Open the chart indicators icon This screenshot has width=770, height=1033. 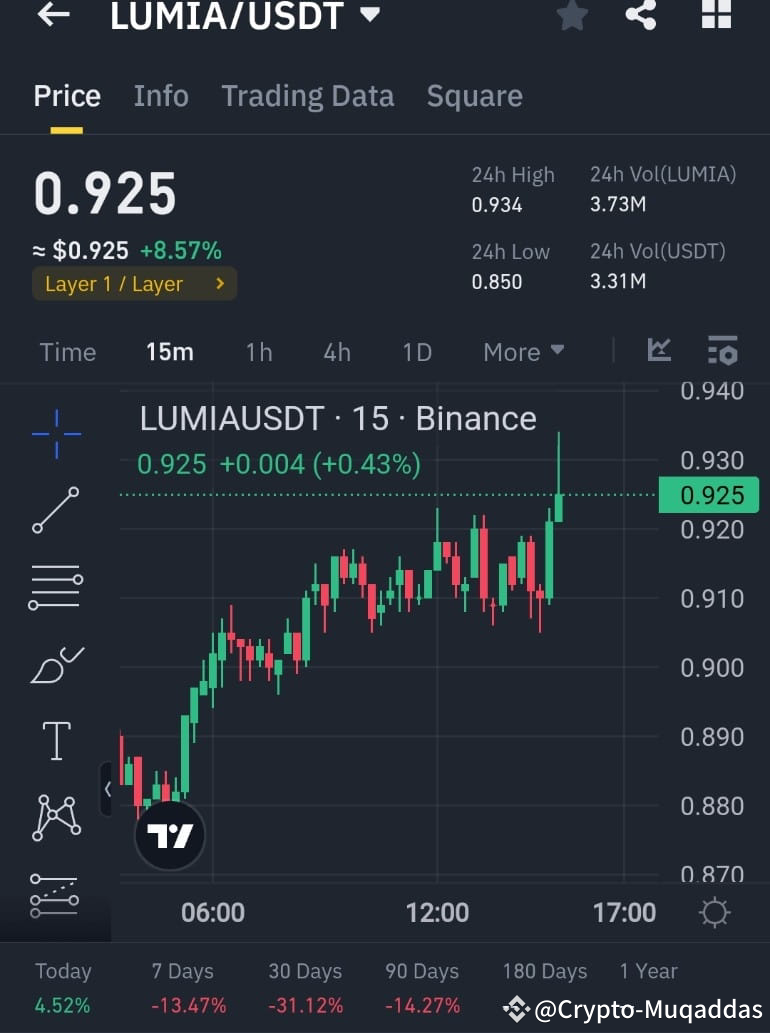(659, 351)
